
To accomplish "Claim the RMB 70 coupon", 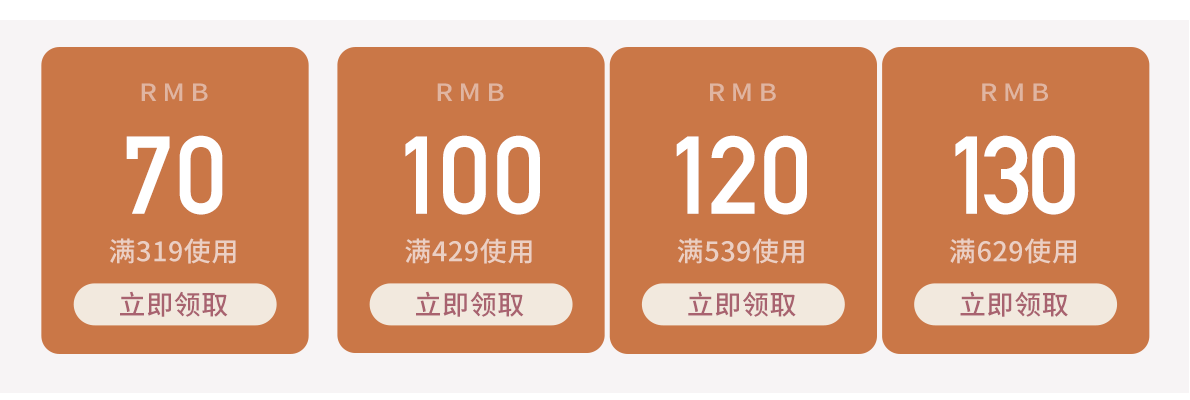I will (x=175, y=304).
